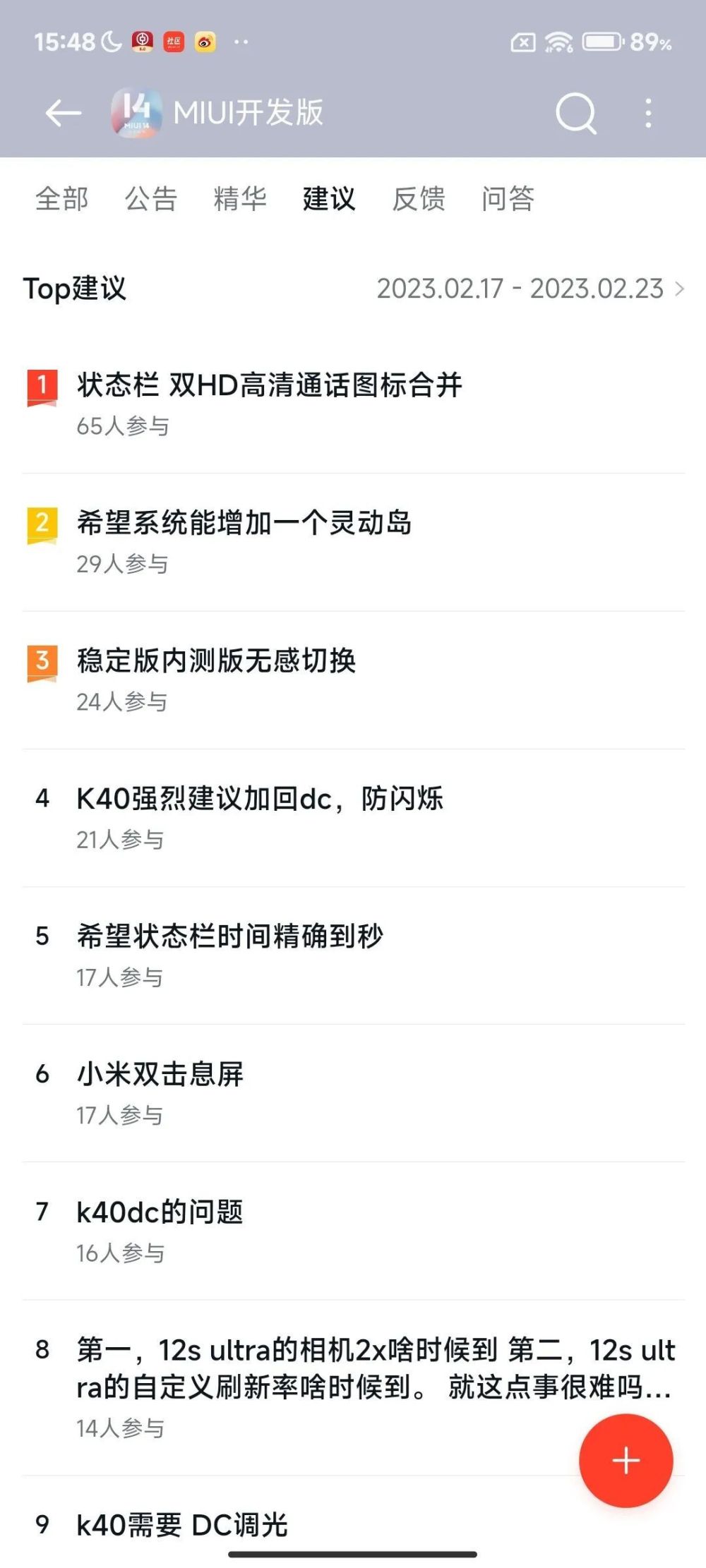Go back using the top arrow
Viewport: 706px width, 1568px height.
63,113
